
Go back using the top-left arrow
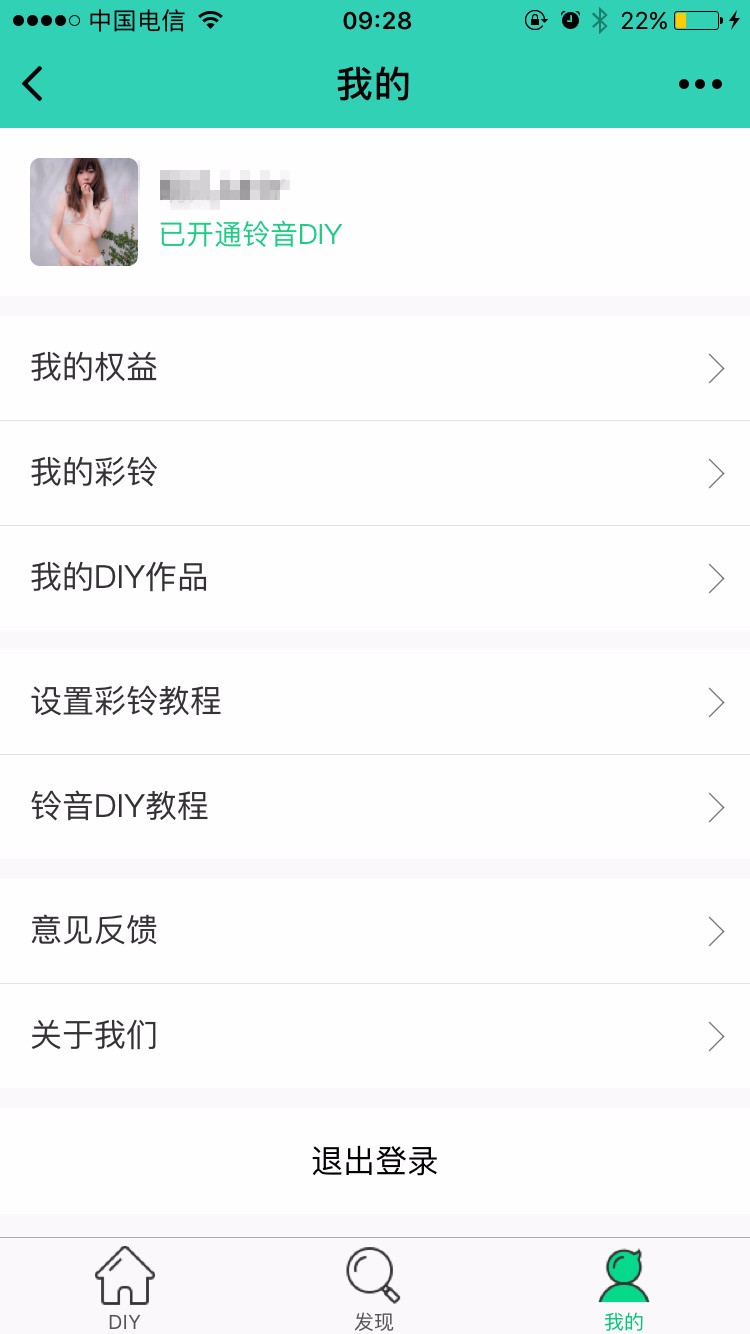tap(33, 84)
